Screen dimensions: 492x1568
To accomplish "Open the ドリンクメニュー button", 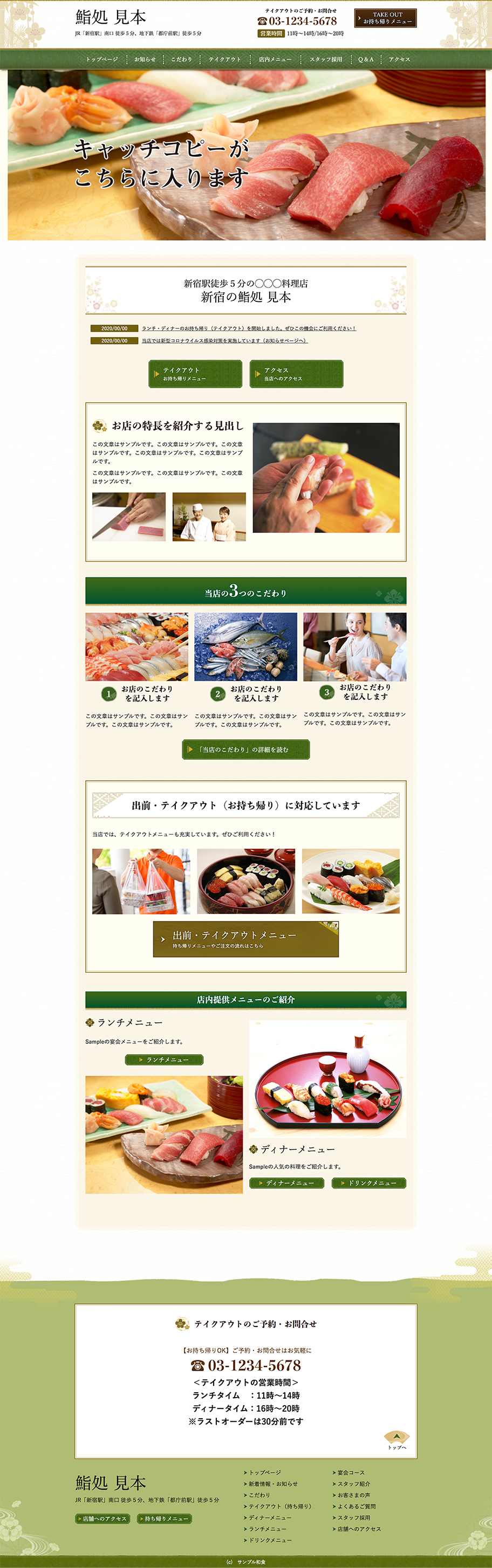I will (x=368, y=1182).
